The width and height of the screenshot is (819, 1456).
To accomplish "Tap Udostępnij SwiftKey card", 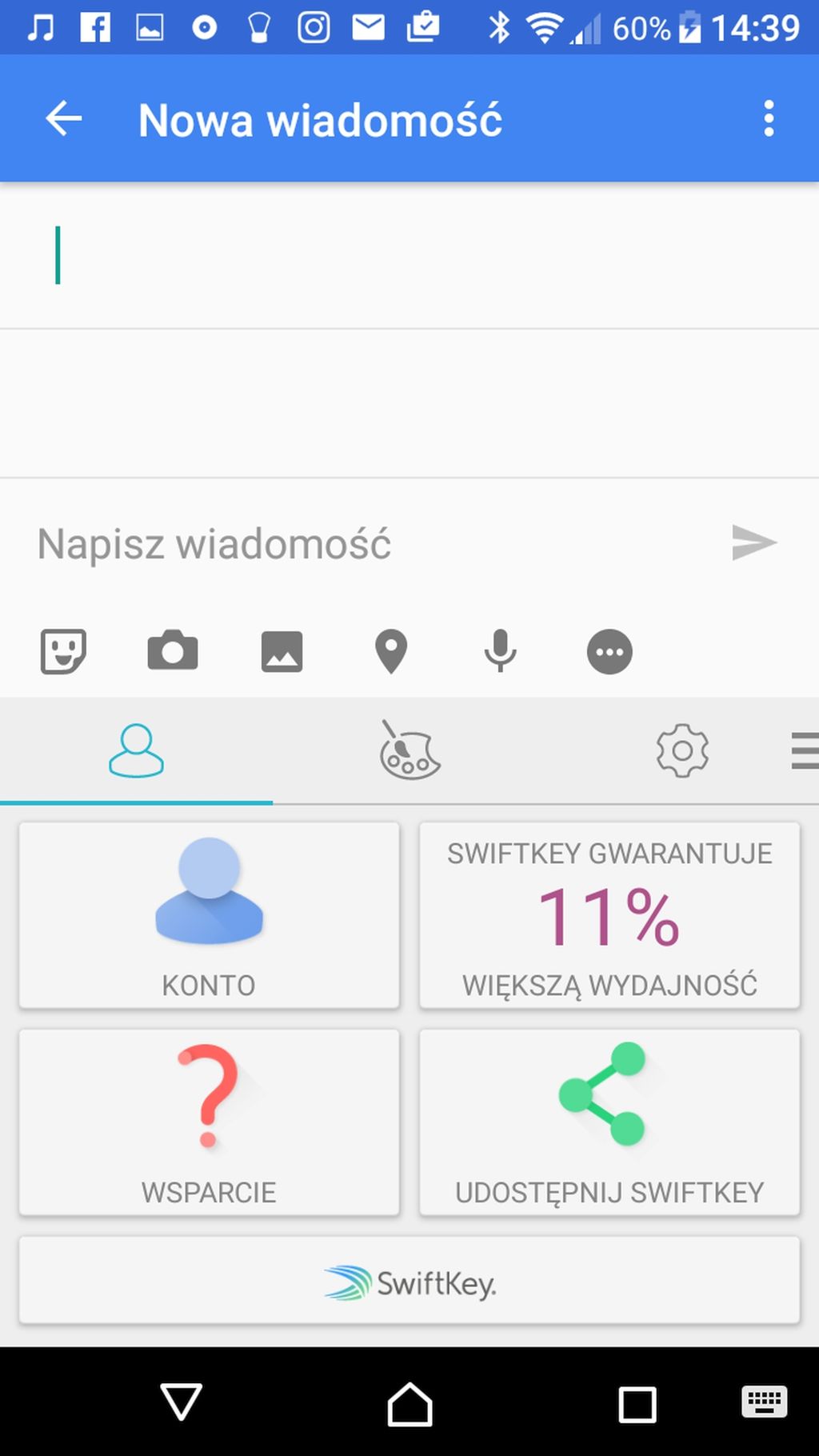I will [609, 1122].
